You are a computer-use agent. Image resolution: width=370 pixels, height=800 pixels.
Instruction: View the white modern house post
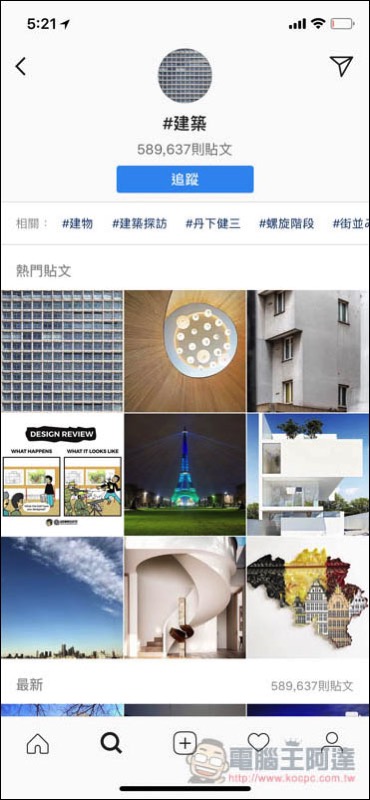click(x=308, y=474)
